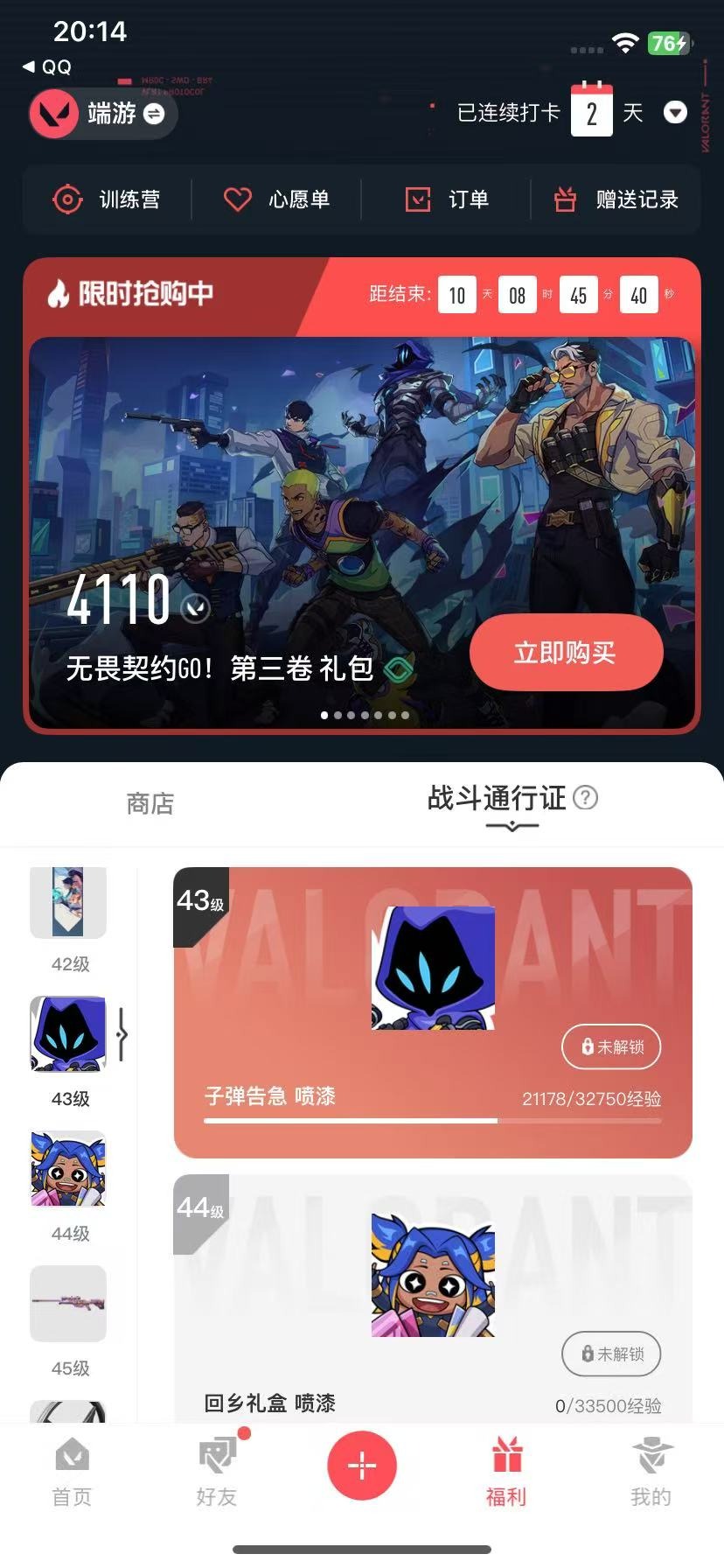Viewport: 724px width, 1568px height.
Task: Open 训练营 training camp
Action: (x=107, y=199)
